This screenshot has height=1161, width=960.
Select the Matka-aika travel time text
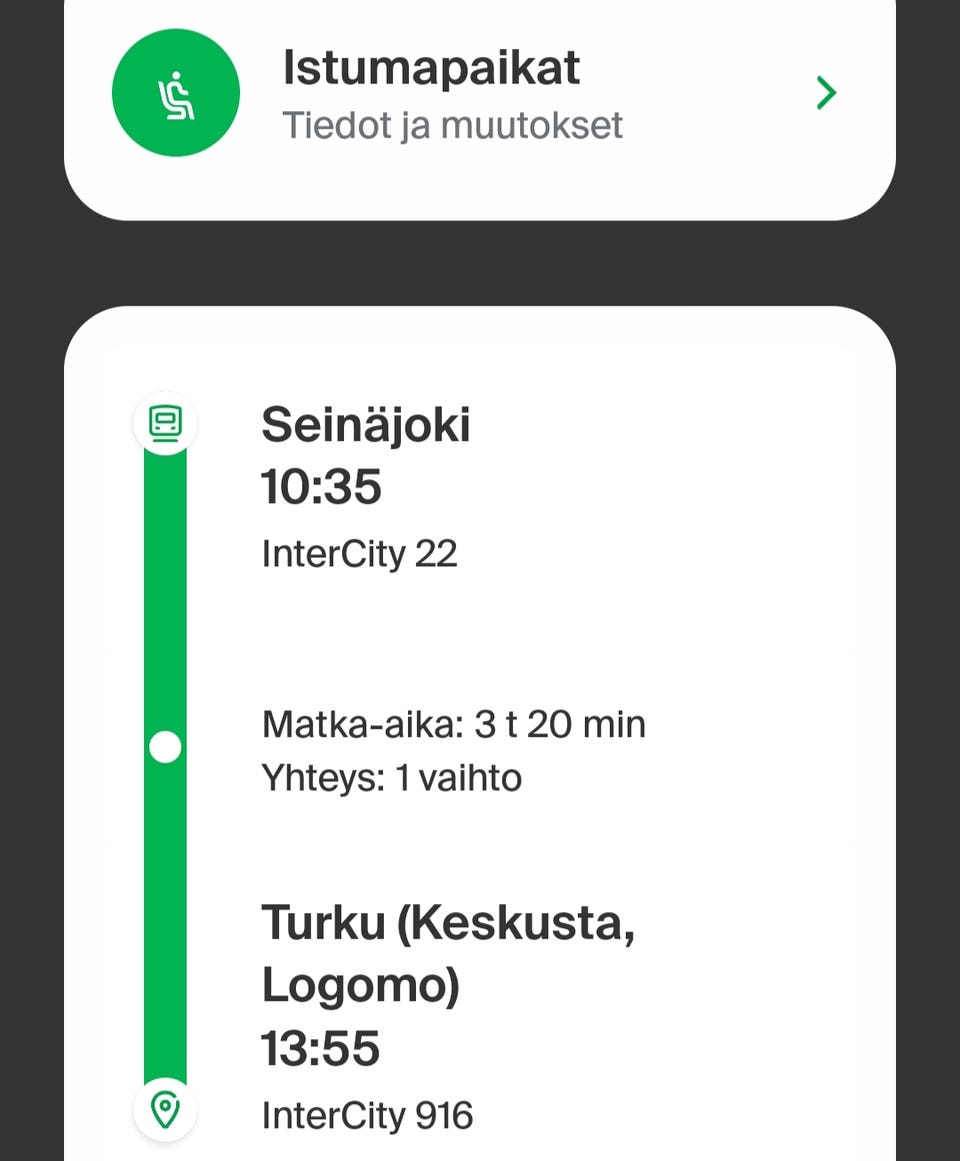(452, 723)
